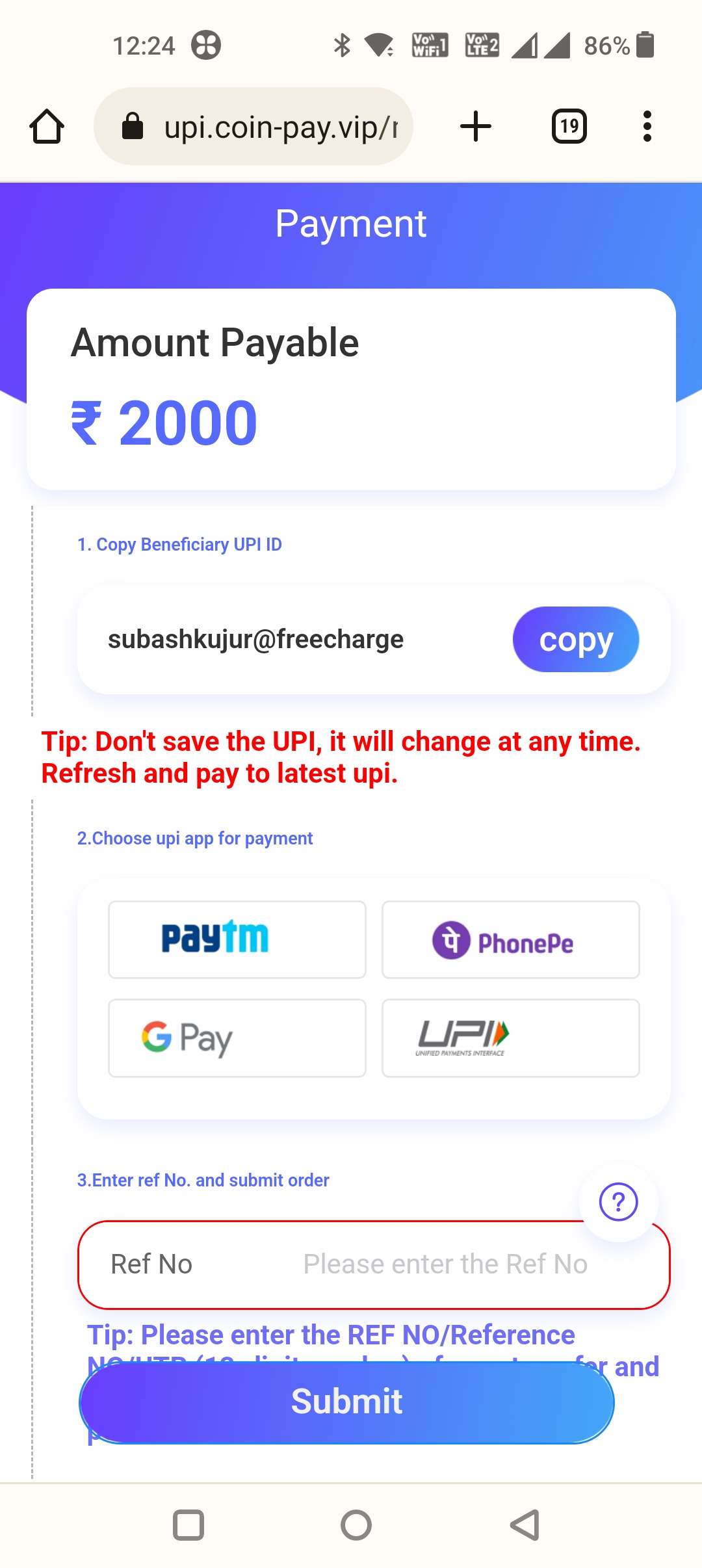Pay using Google Pay
Screen dimensions: 702x1568
click(237, 1038)
